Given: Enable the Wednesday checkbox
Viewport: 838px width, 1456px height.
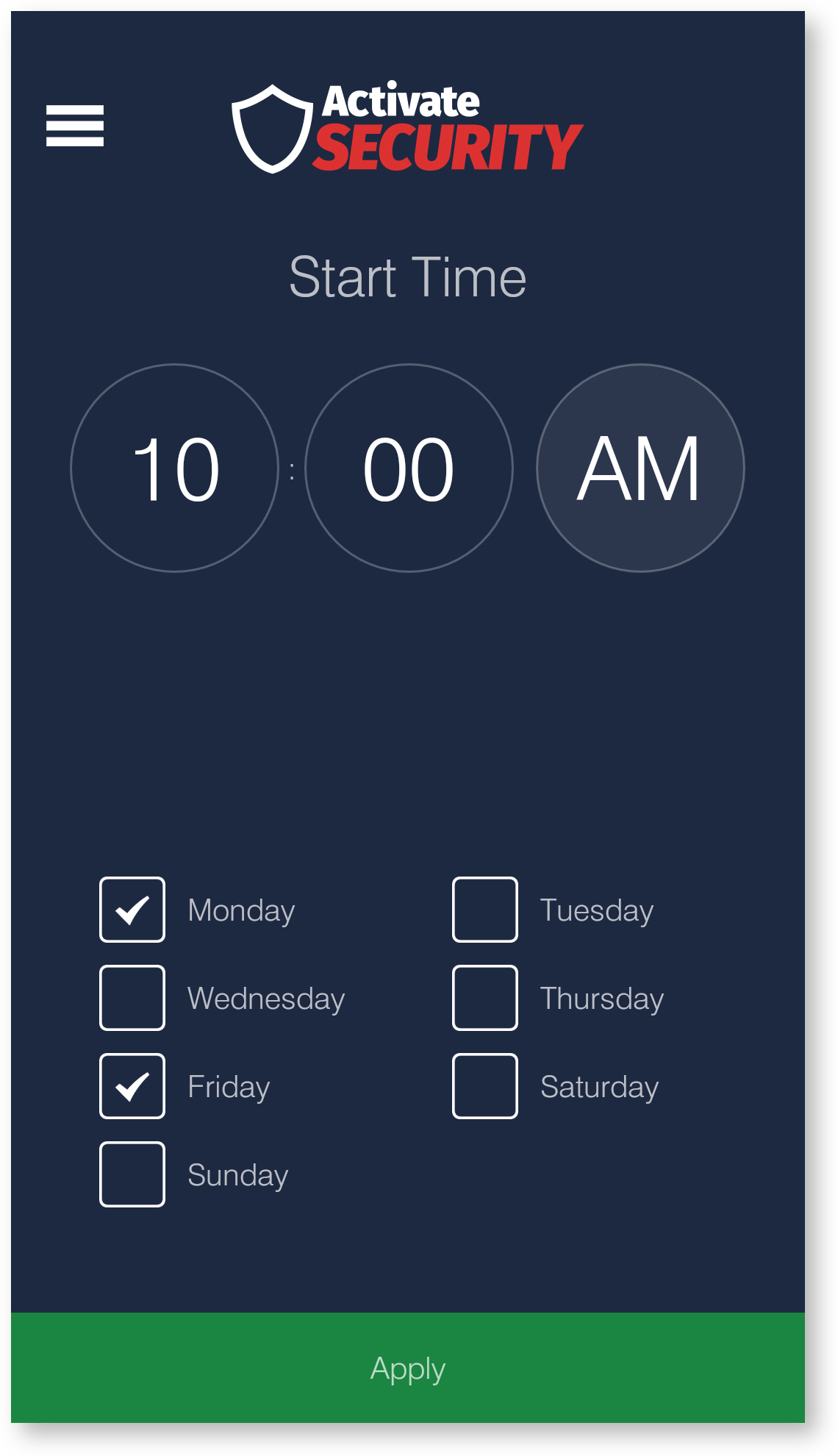Looking at the screenshot, I should pos(132,998).
